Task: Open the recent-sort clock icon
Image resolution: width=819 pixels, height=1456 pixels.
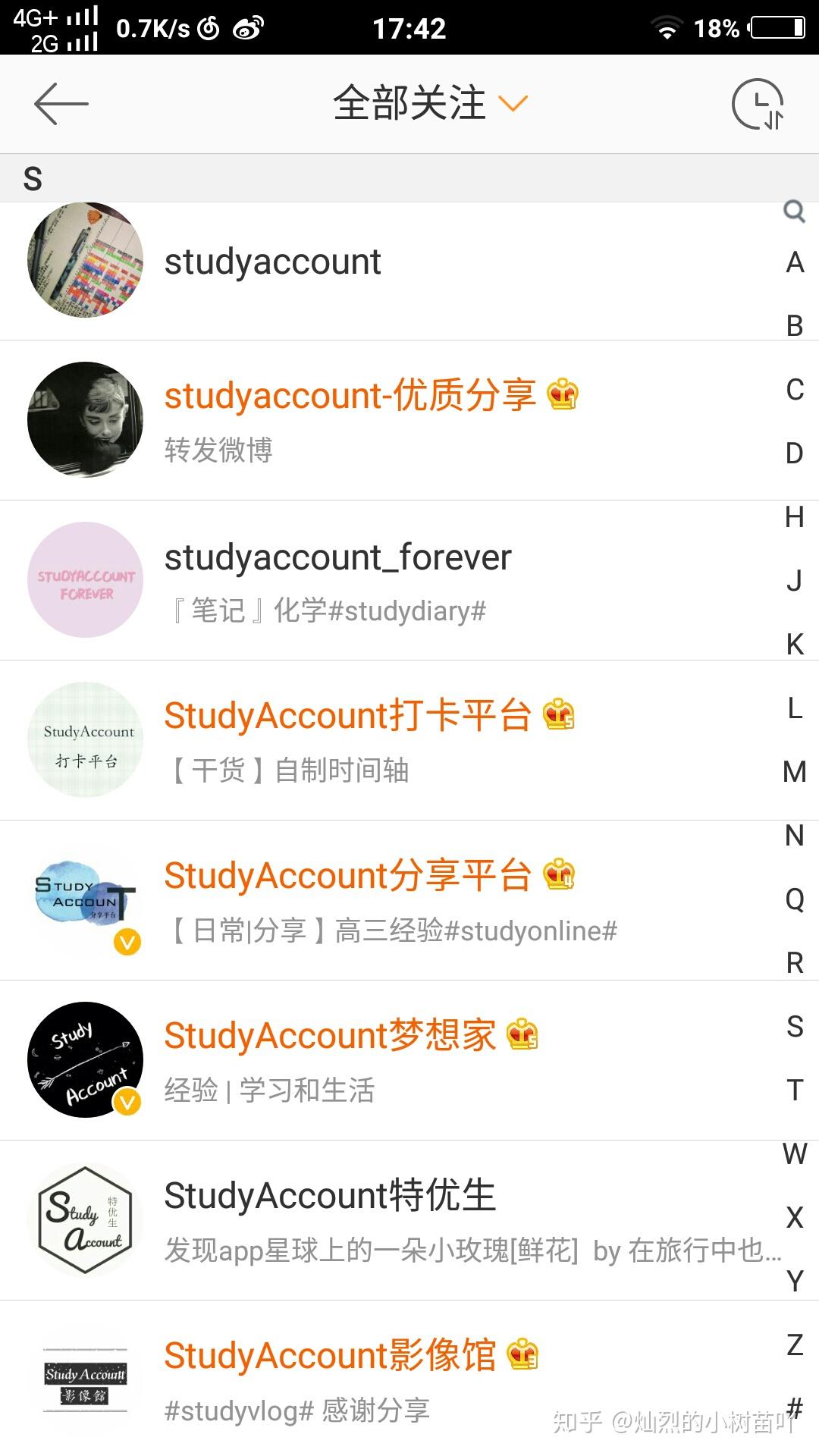Action: [758, 104]
